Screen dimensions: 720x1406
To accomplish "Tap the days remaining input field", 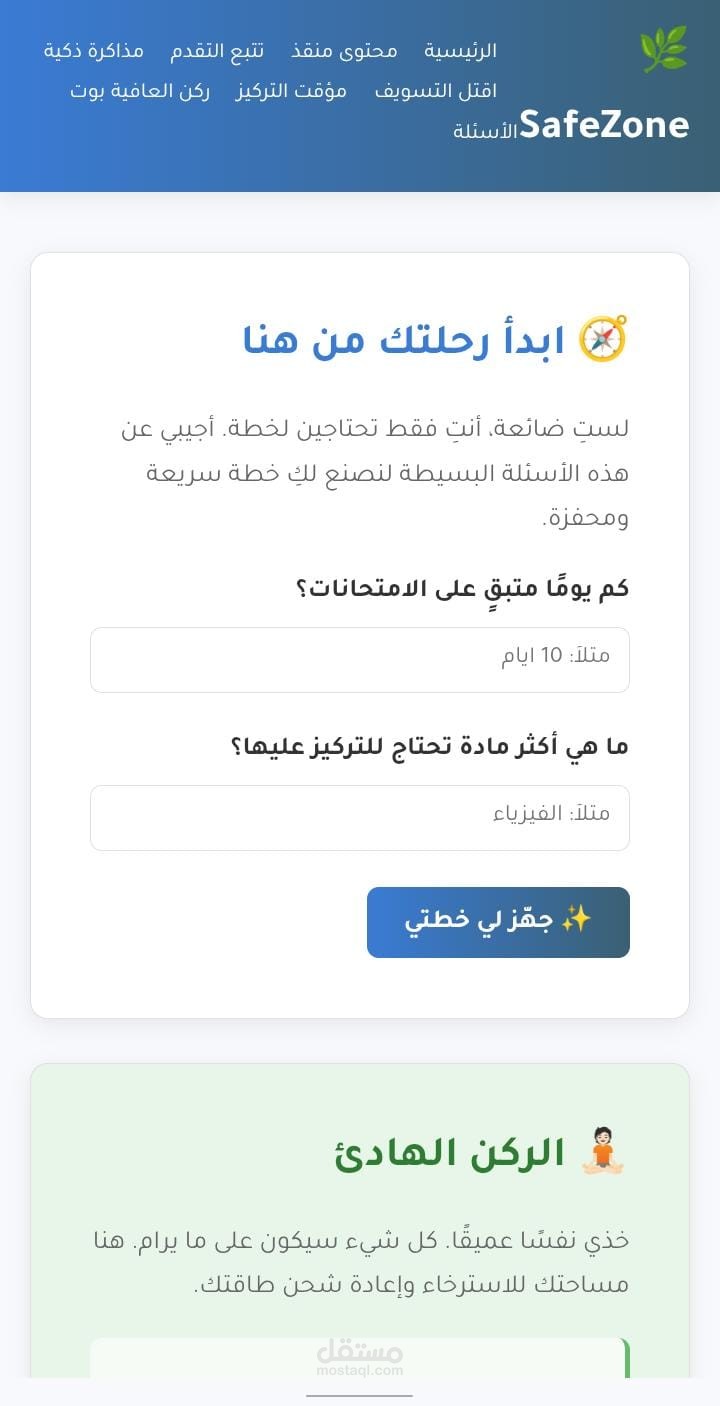I will [x=360, y=660].
